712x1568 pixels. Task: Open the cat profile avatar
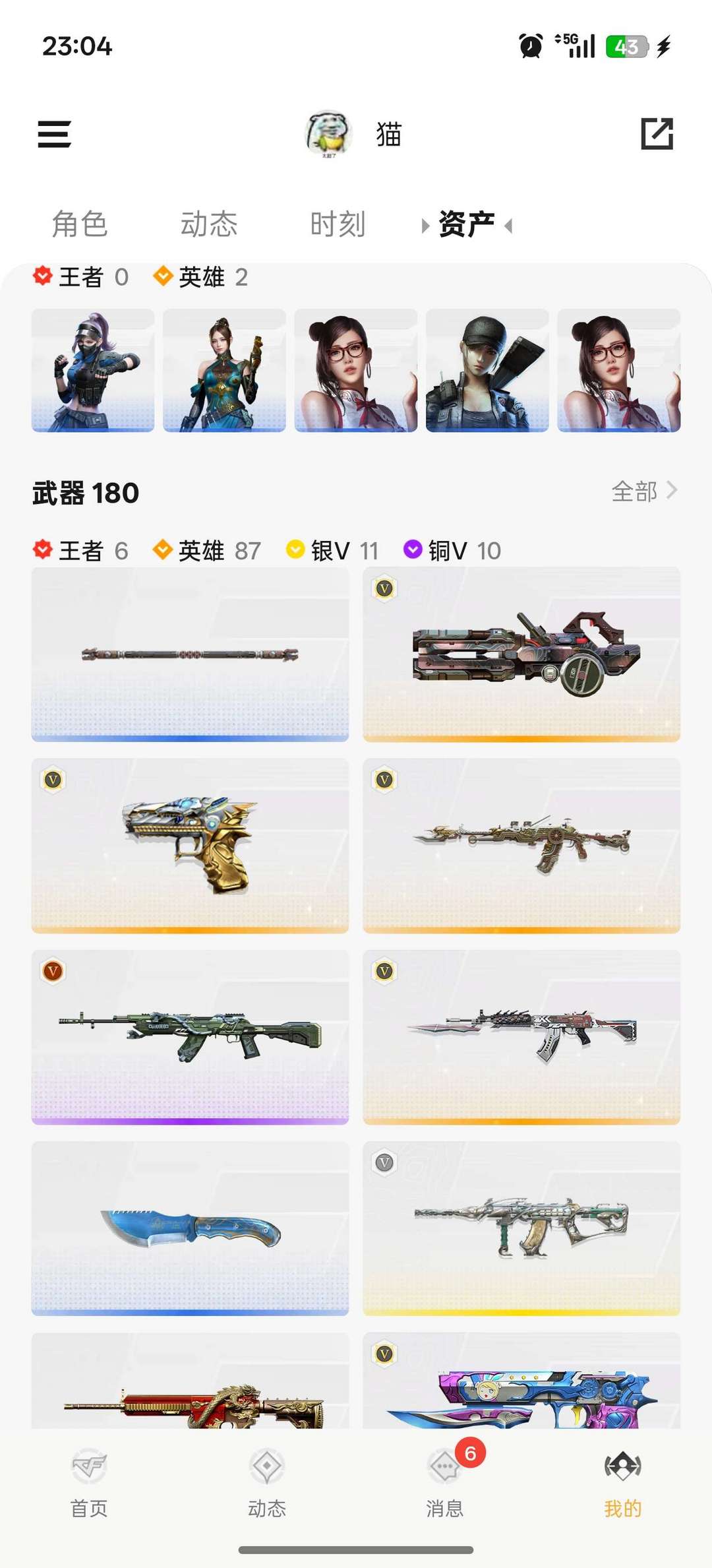click(x=328, y=134)
